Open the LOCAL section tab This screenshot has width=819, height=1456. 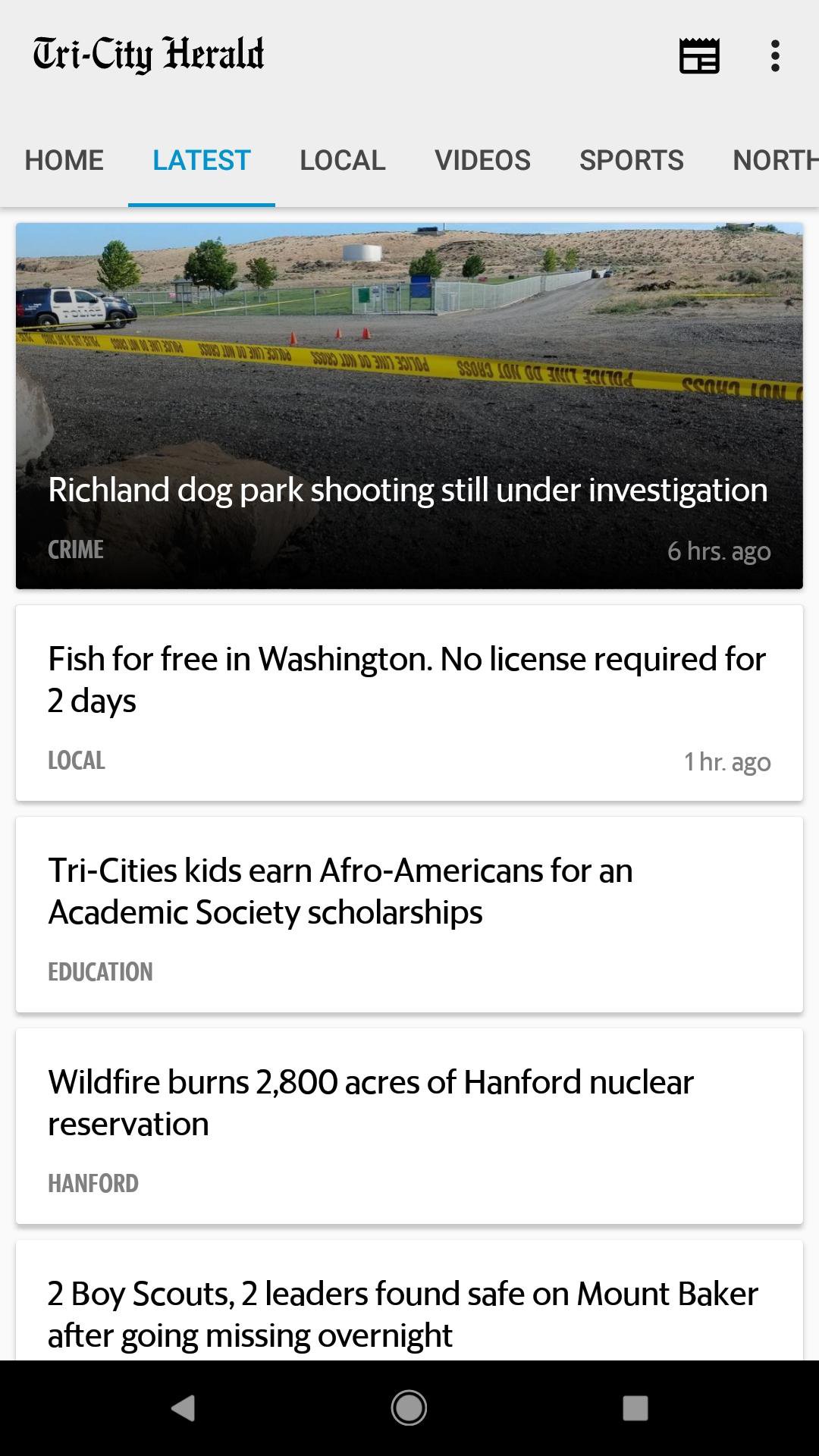(x=342, y=159)
